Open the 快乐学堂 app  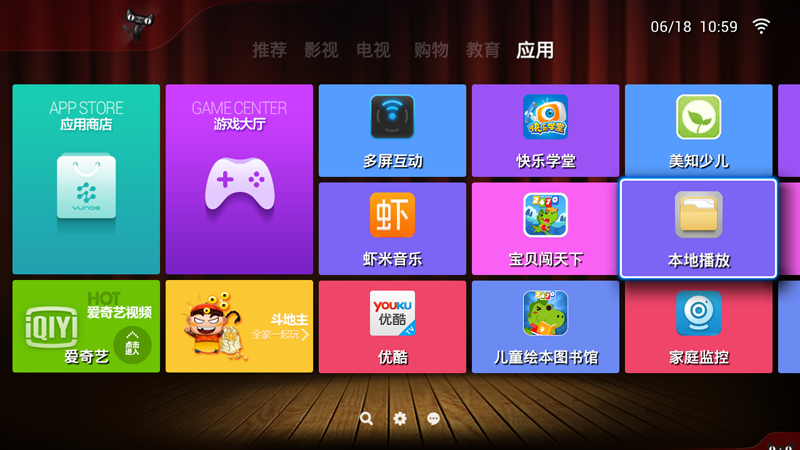tap(545, 130)
